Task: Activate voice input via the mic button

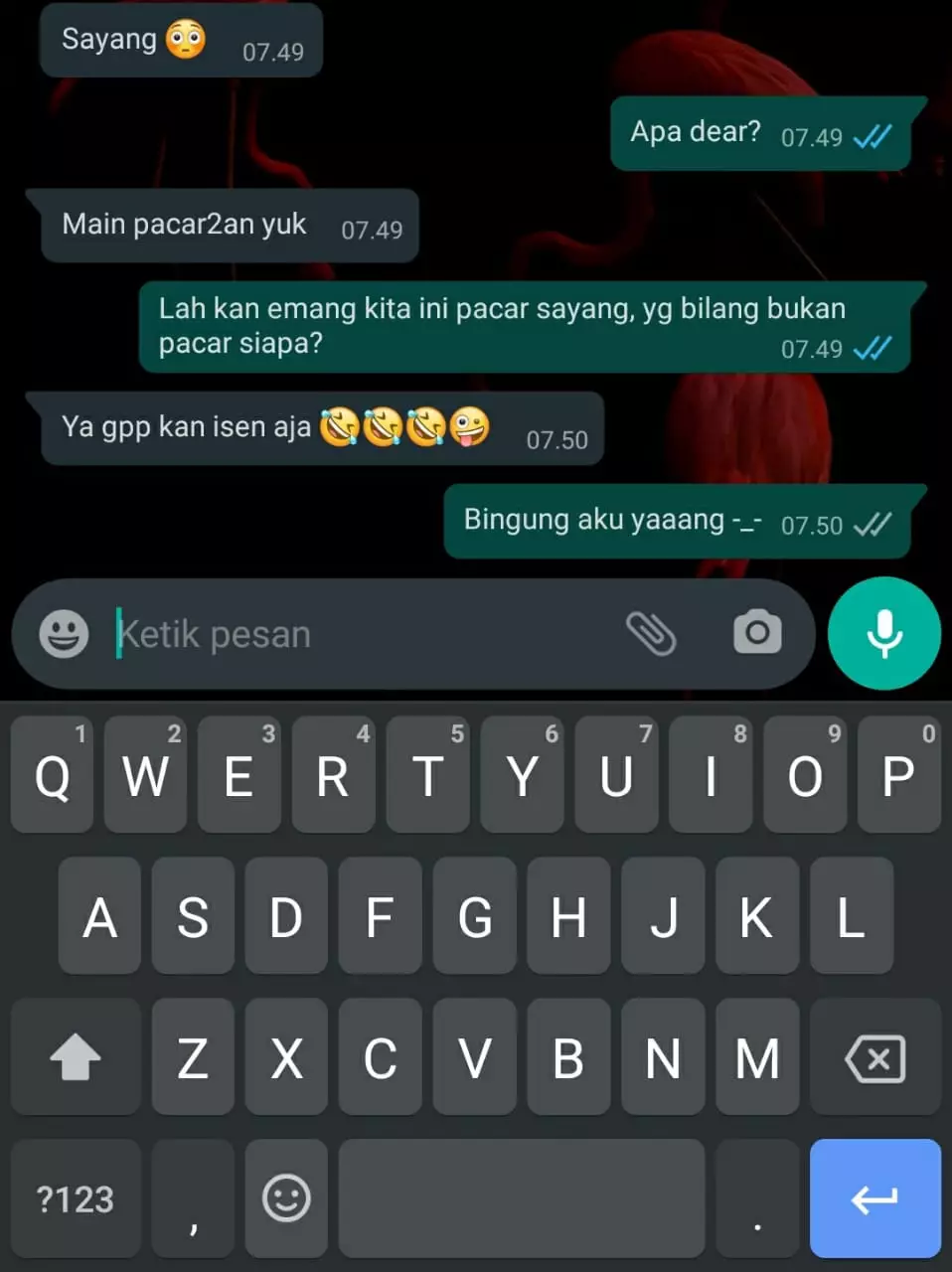Action: pyautogui.click(x=883, y=633)
